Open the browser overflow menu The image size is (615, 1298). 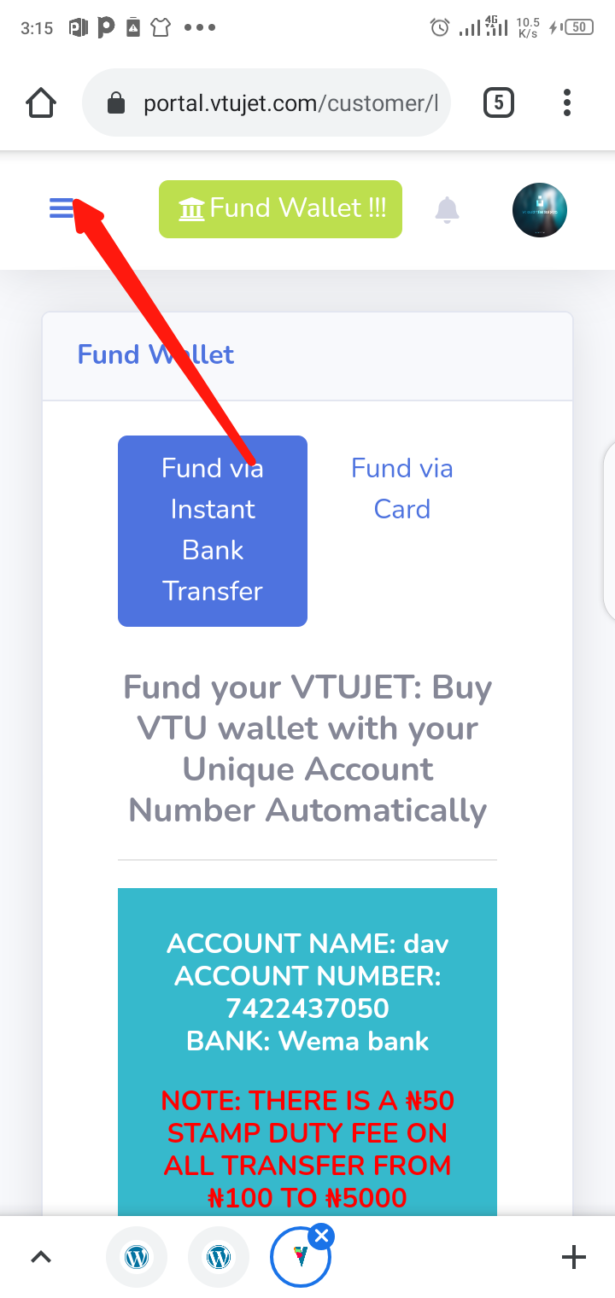pos(567,102)
